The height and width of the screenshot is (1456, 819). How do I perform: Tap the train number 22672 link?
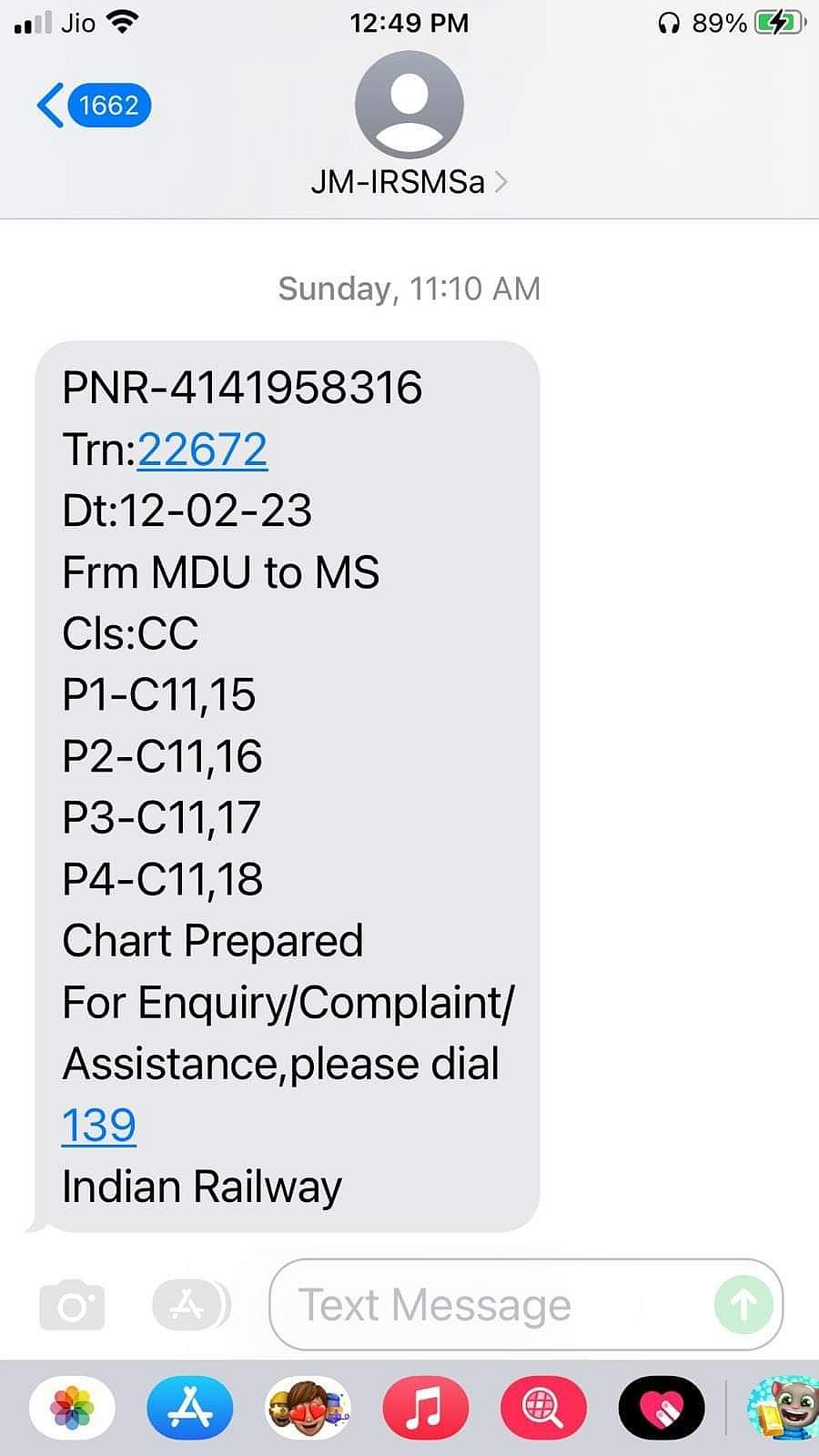tap(202, 450)
